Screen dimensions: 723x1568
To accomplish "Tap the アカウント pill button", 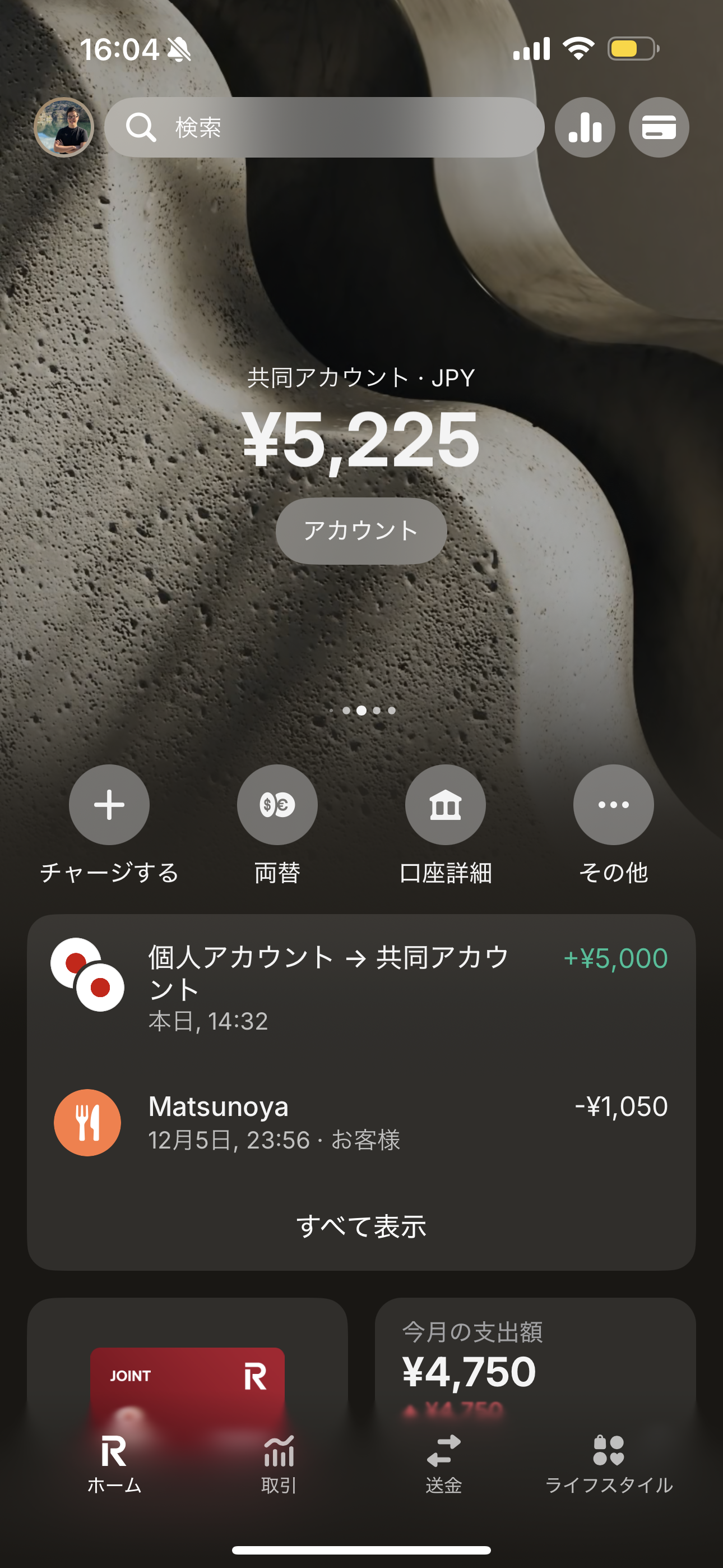I will 361,529.
